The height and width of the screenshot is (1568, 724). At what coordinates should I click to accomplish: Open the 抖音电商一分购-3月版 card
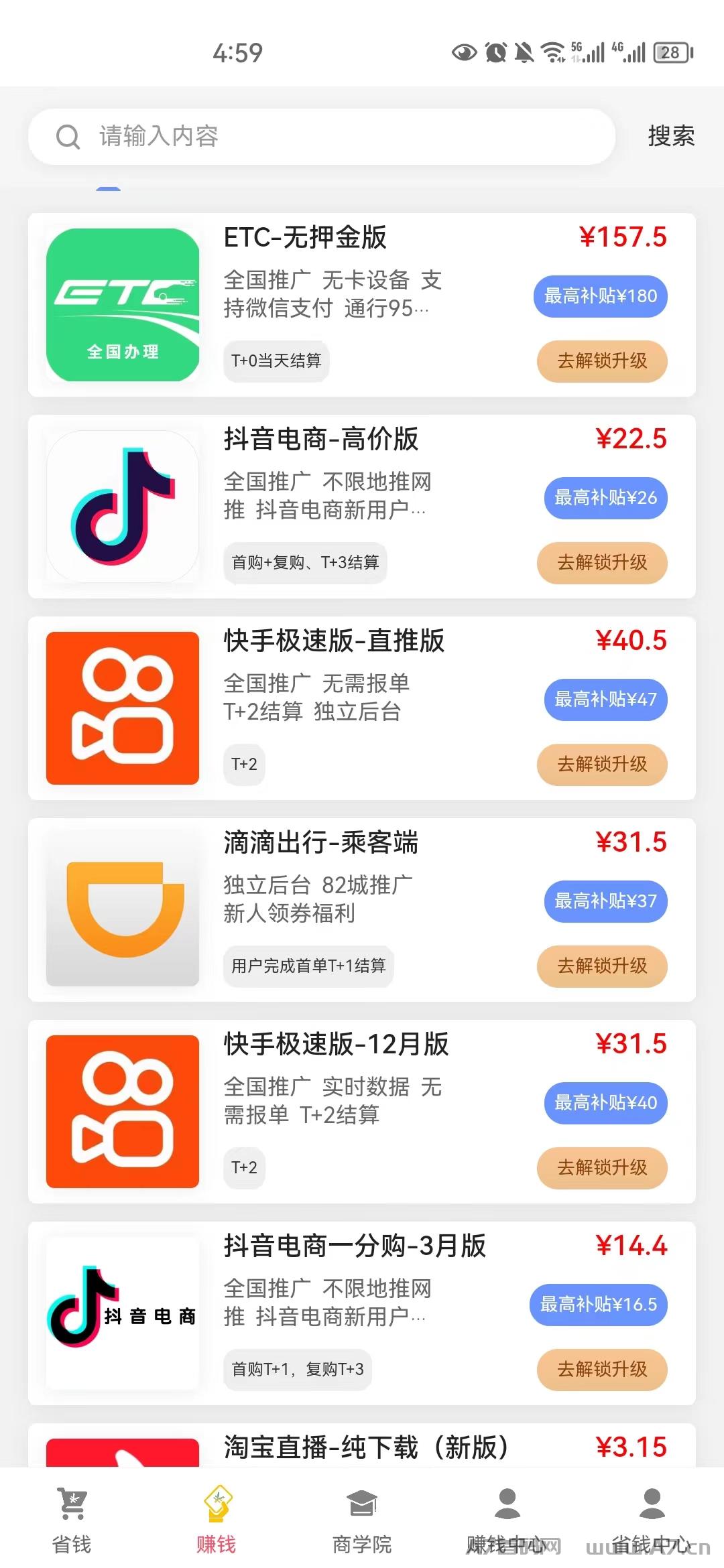click(x=362, y=1313)
